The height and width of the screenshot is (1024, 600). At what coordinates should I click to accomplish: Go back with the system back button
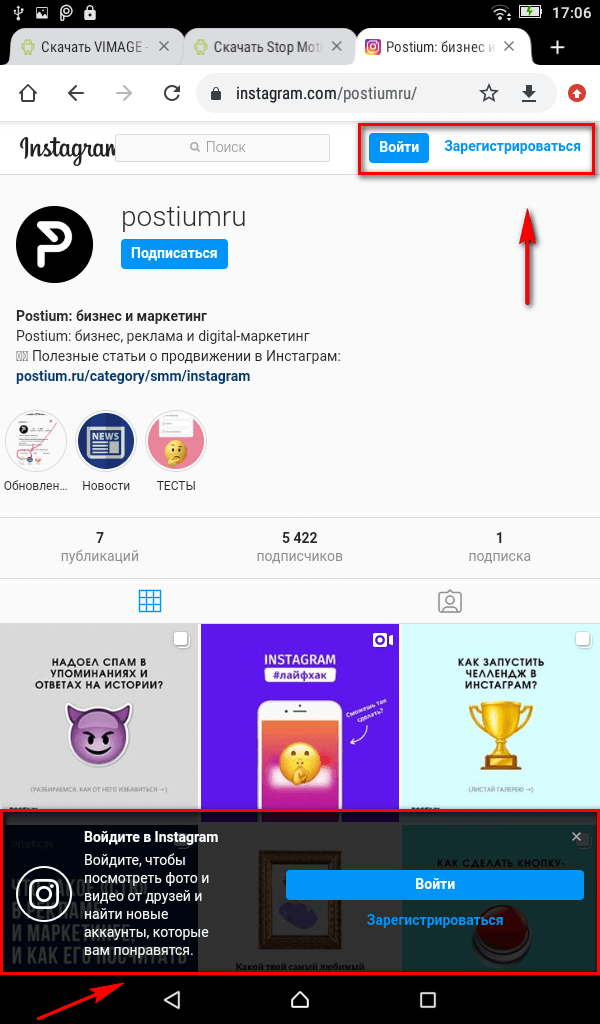172,999
